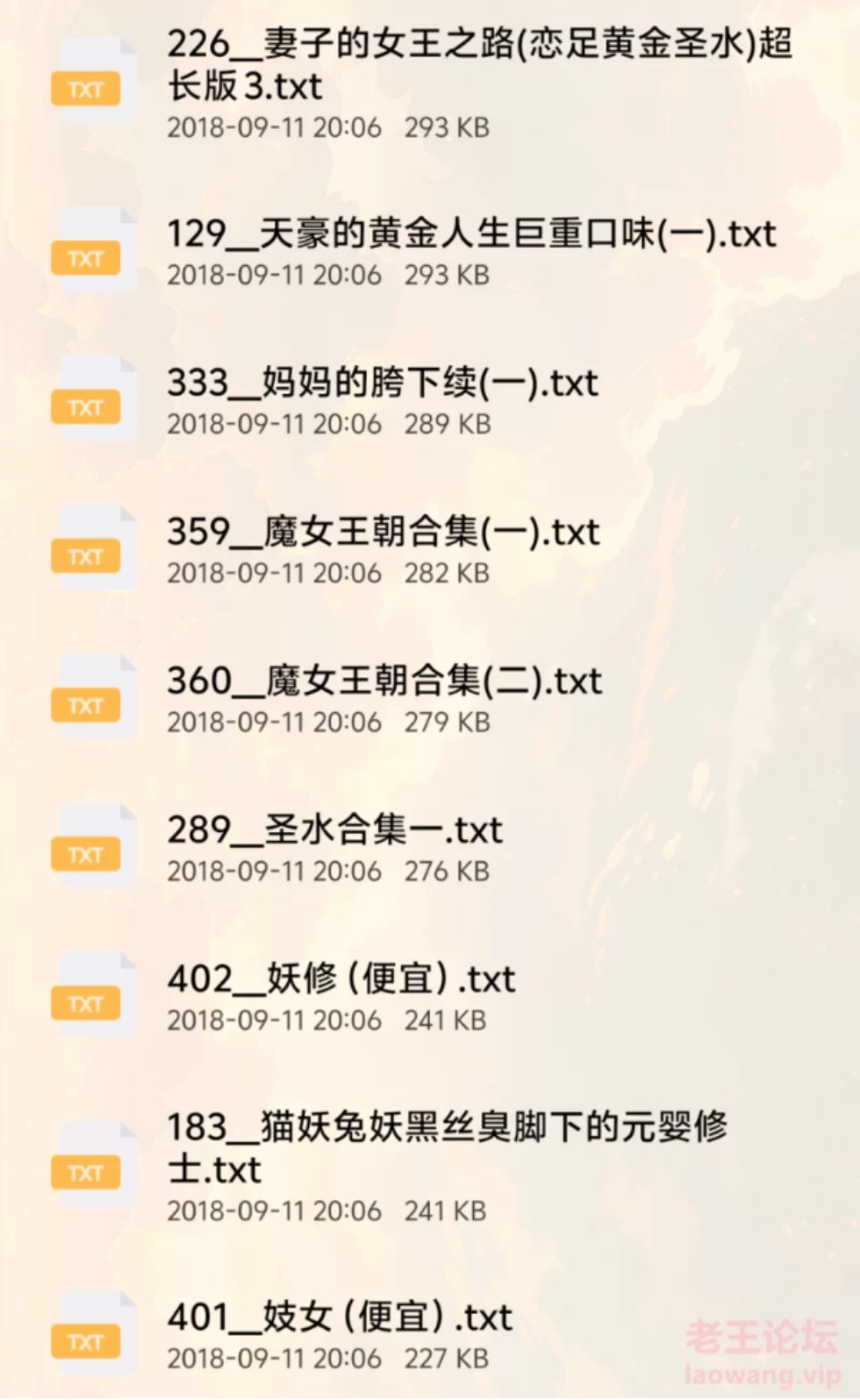The image size is (860, 1400).
Task: Open the txt file numbered 129
Action: [x=430, y=252]
